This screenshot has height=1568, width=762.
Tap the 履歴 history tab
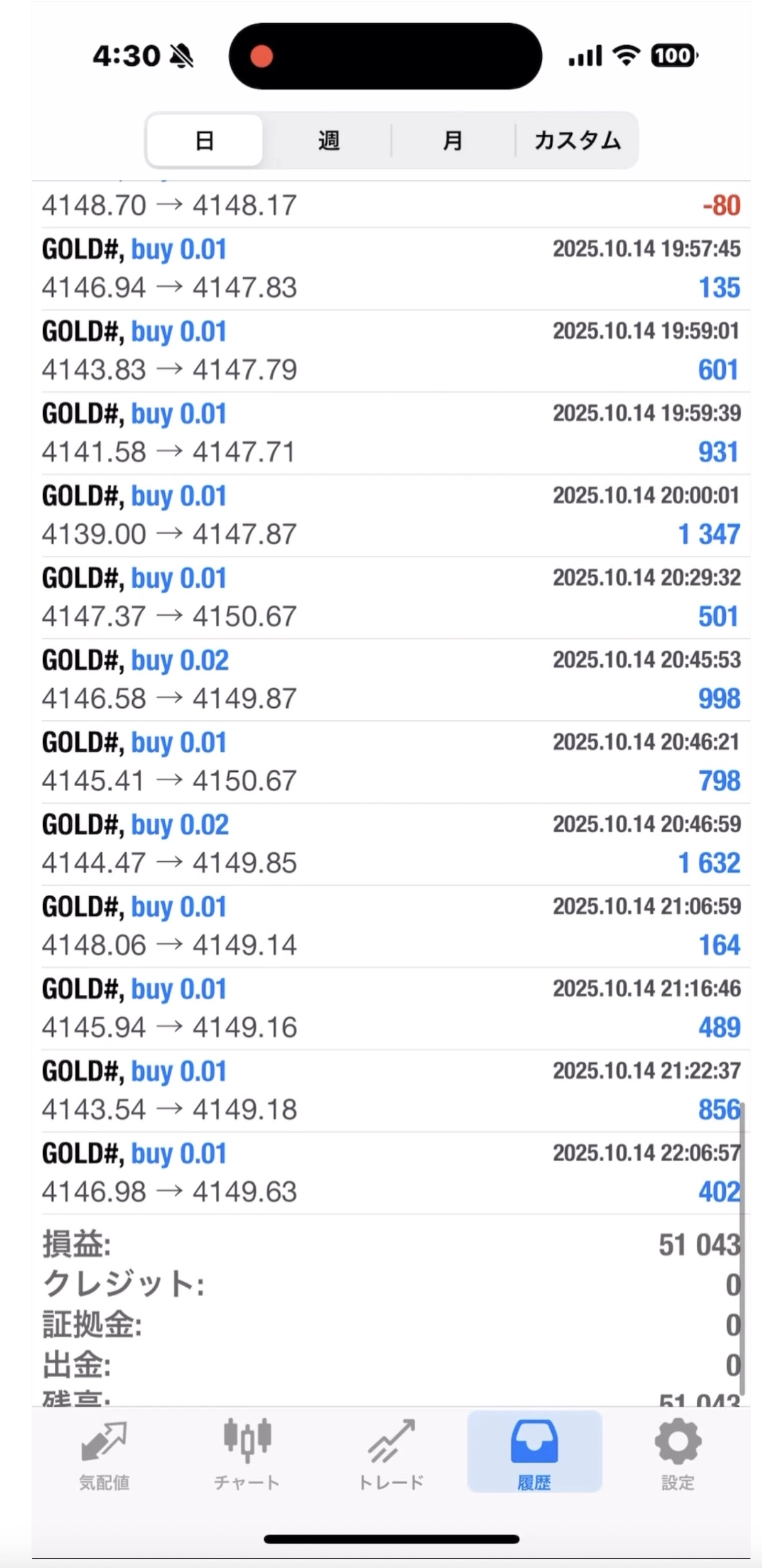pos(534,1453)
